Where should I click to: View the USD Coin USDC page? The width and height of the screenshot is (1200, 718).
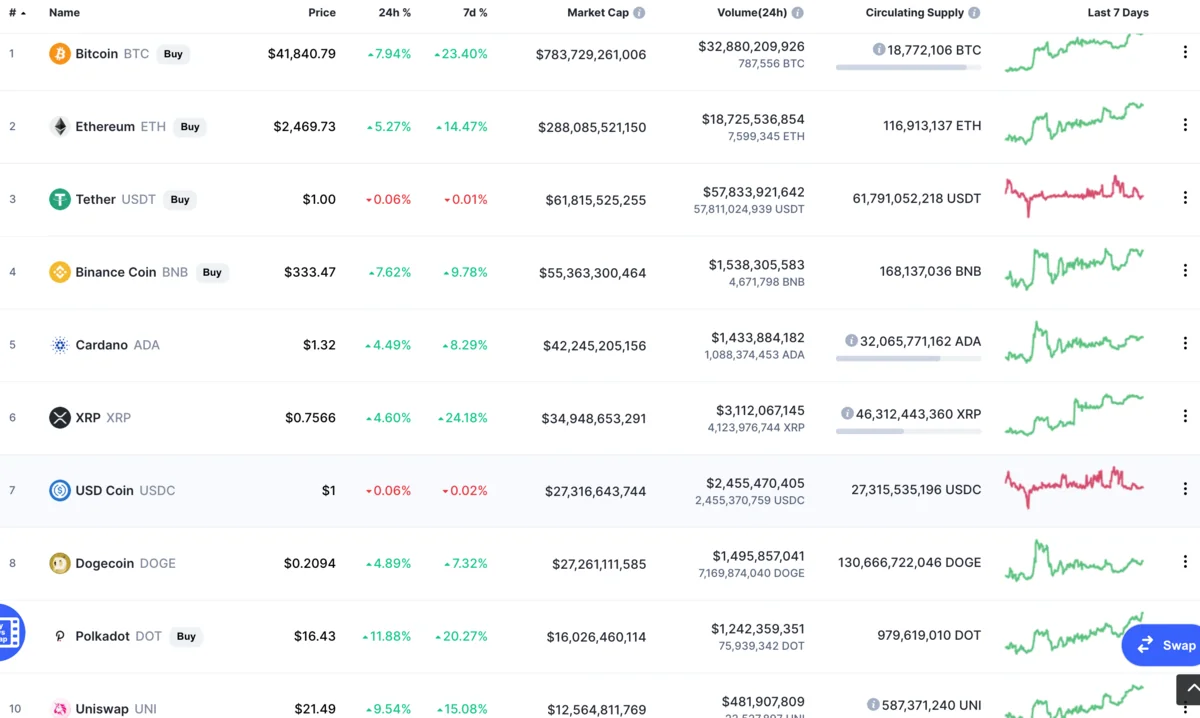pyautogui.click(x=105, y=491)
